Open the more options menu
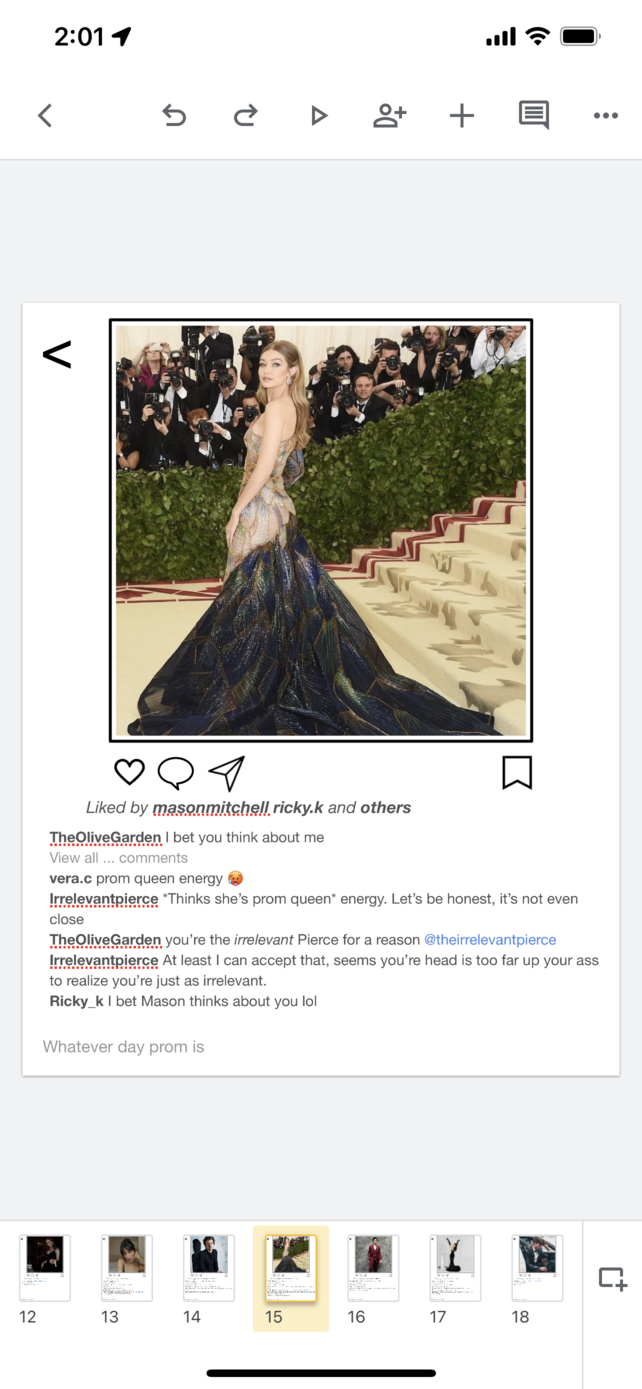Viewport: 642px width, 1389px height. point(605,116)
